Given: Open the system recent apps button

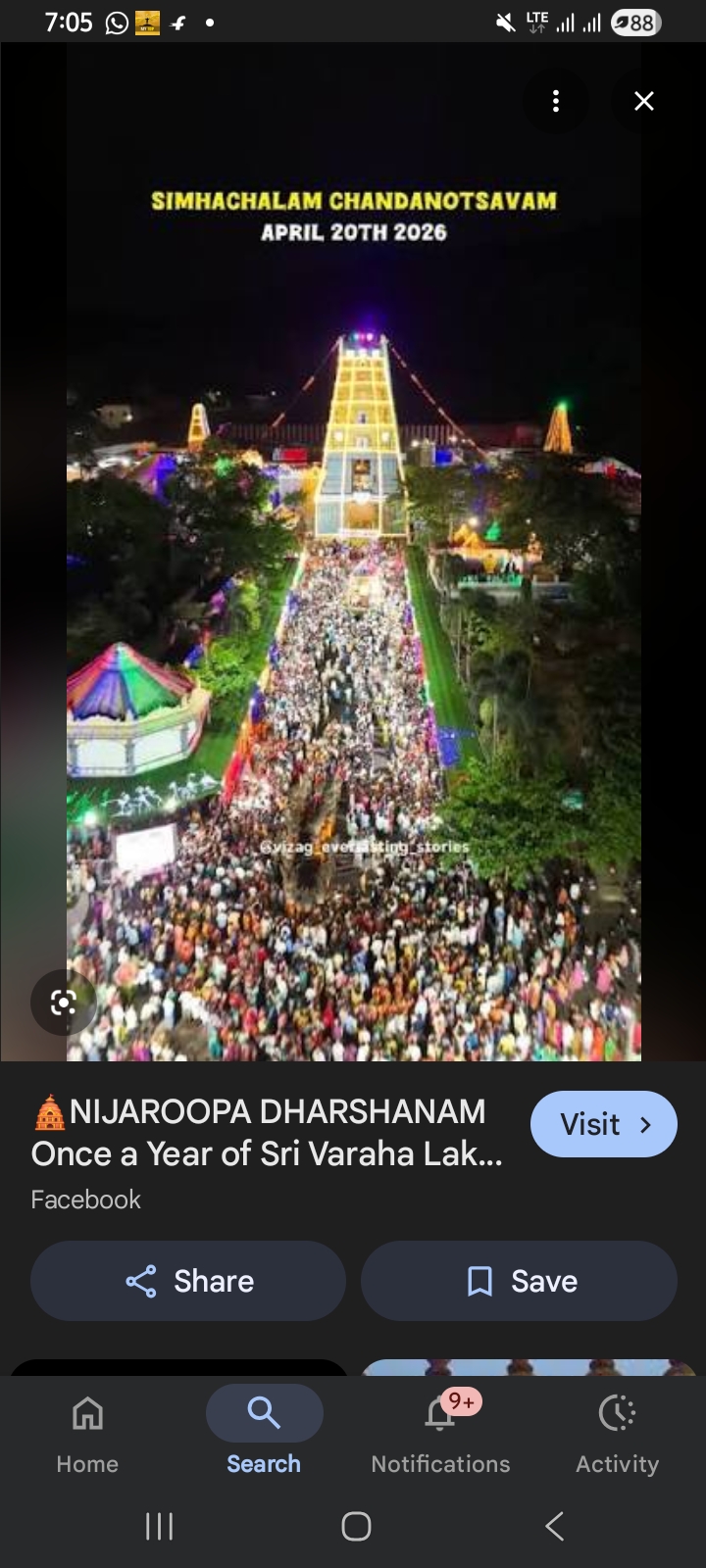Looking at the screenshot, I should pyautogui.click(x=159, y=1526).
